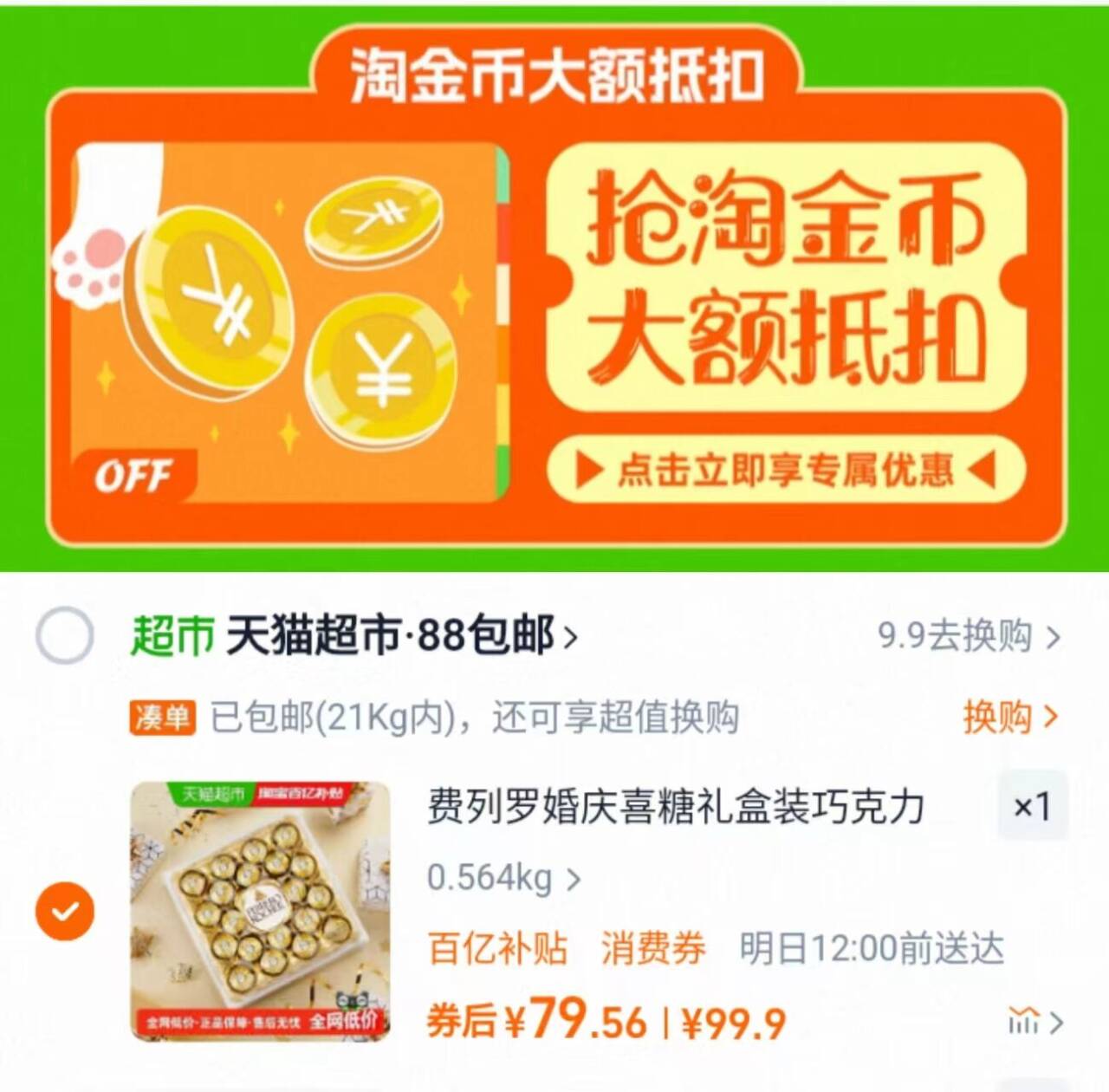Open the price trend chart icon
1109x1092 pixels.
(1034, 1022)
